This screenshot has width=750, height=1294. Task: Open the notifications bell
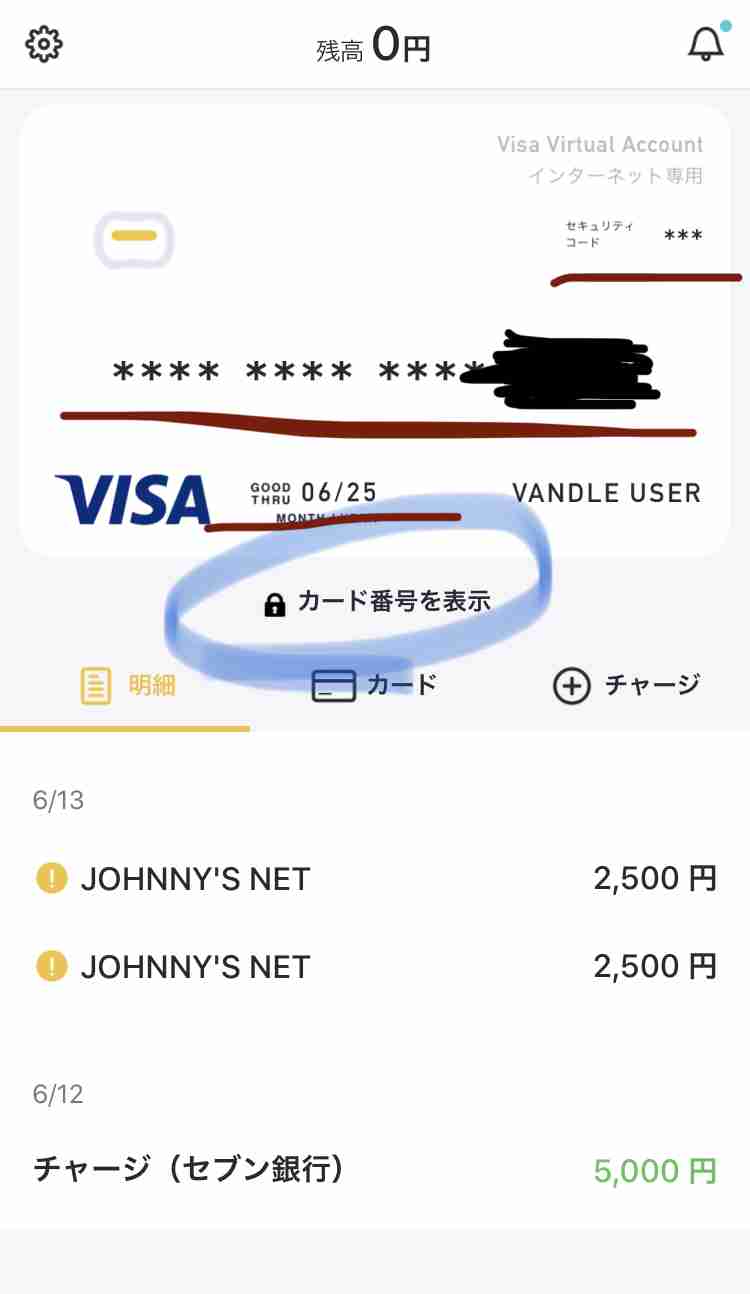coord(706,43)
